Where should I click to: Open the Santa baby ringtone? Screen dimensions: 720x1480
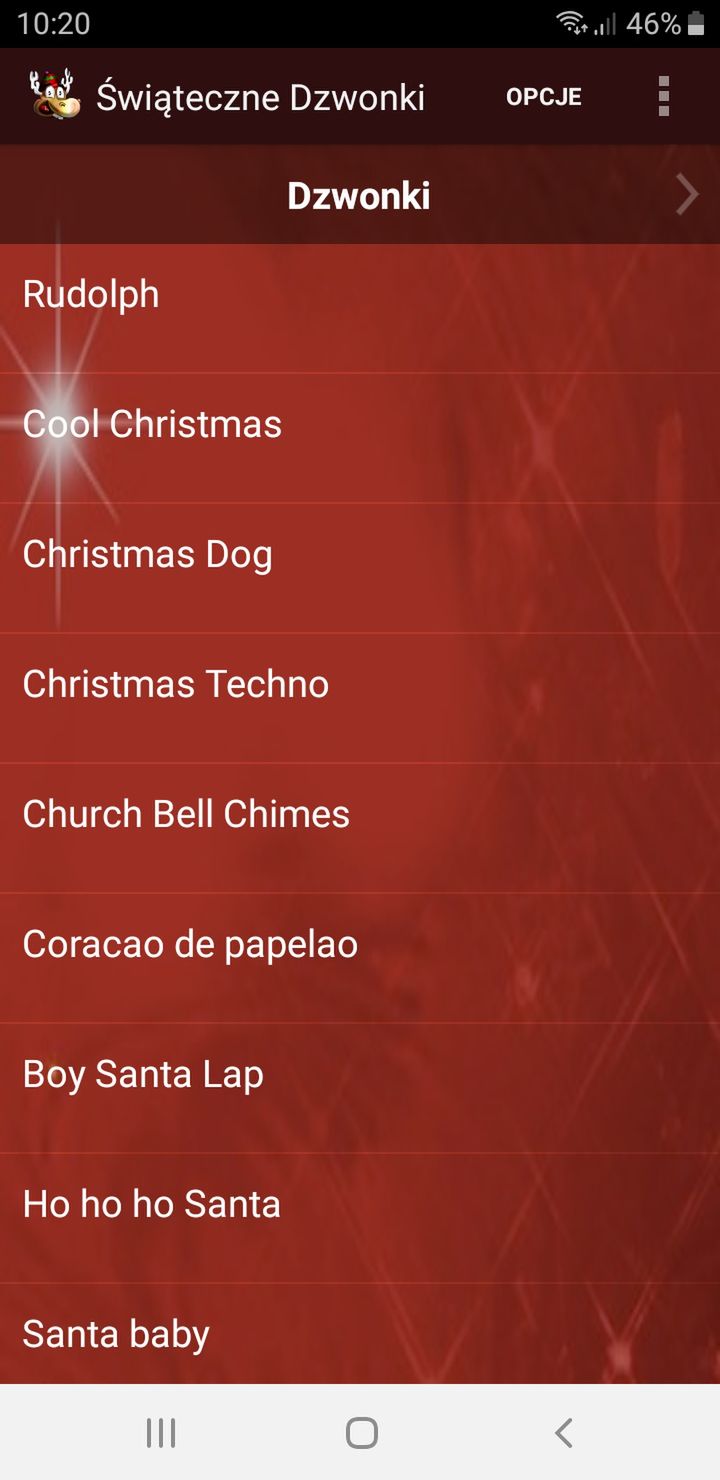[360, 1334]
